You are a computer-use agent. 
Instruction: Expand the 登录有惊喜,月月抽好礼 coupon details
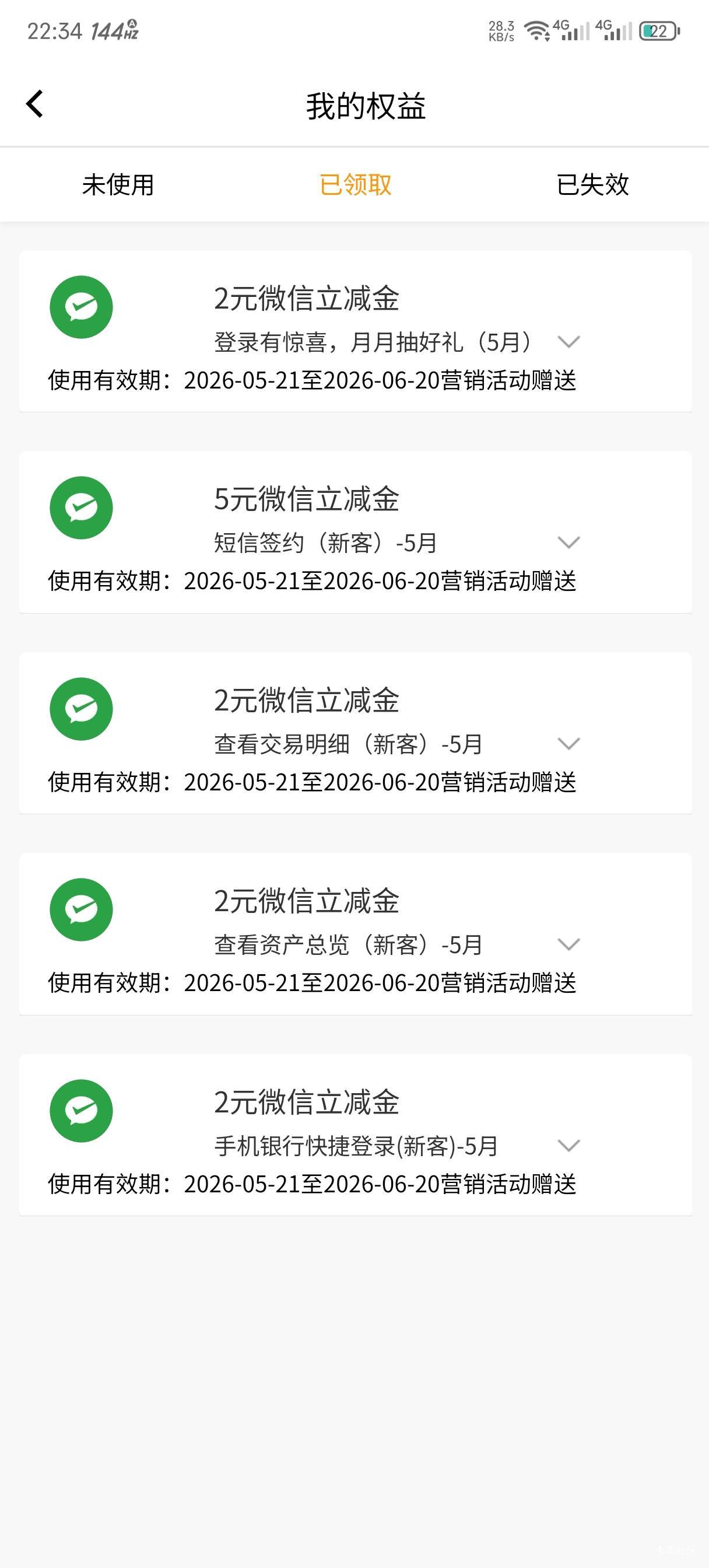[x=568, y=341]
